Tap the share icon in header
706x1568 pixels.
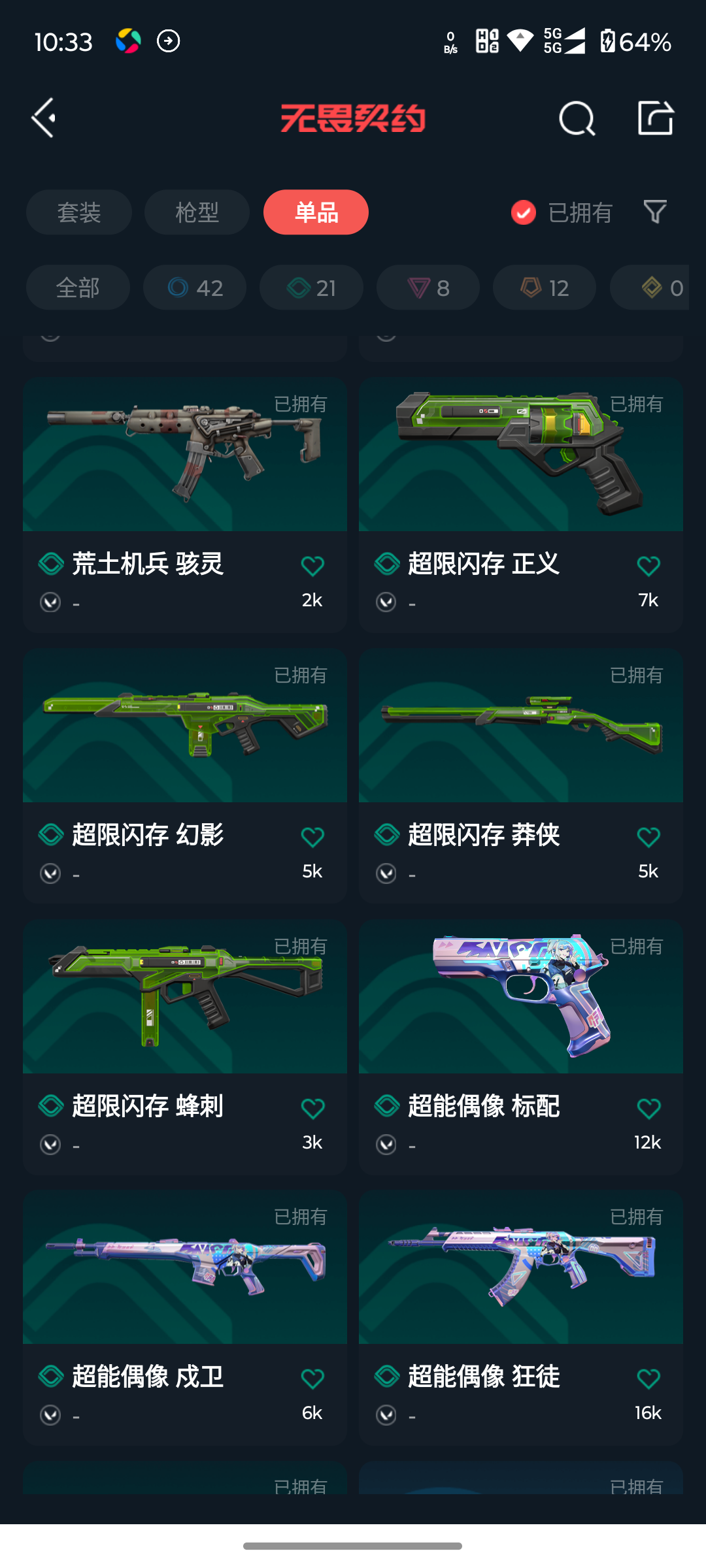click(x=655, y=118)
